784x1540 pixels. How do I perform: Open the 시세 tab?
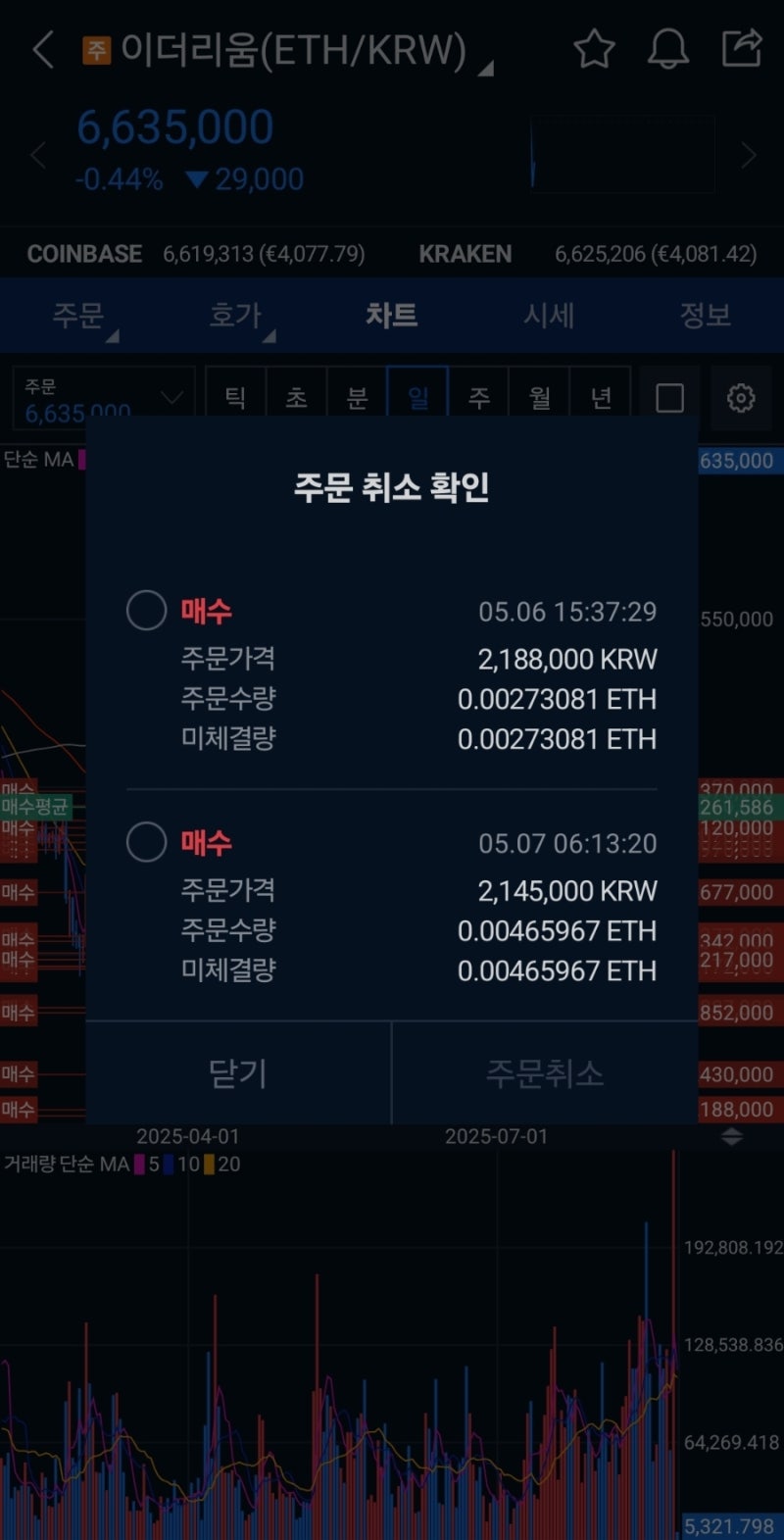549,316
